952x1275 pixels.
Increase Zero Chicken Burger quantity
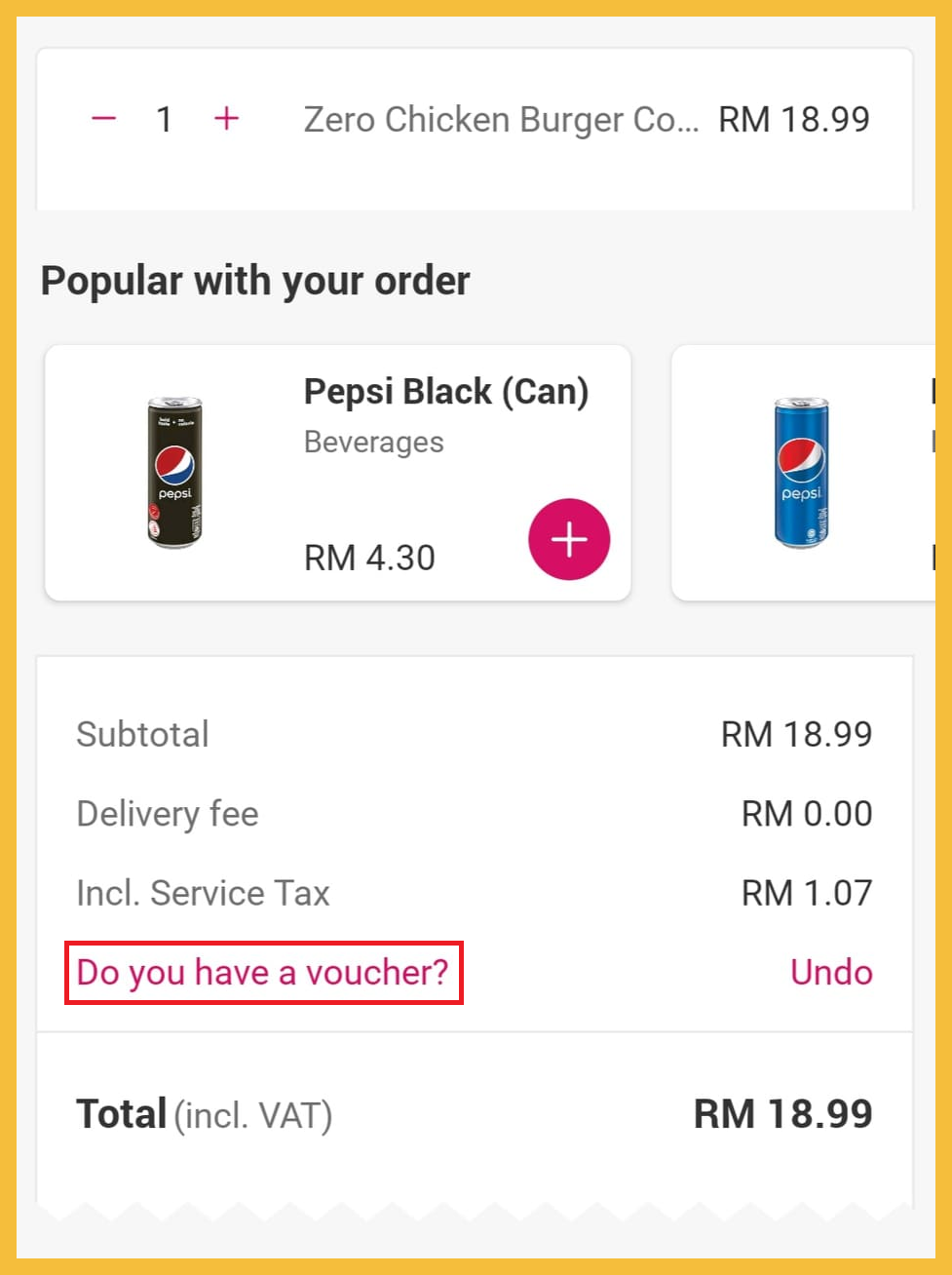click(226, 119)
